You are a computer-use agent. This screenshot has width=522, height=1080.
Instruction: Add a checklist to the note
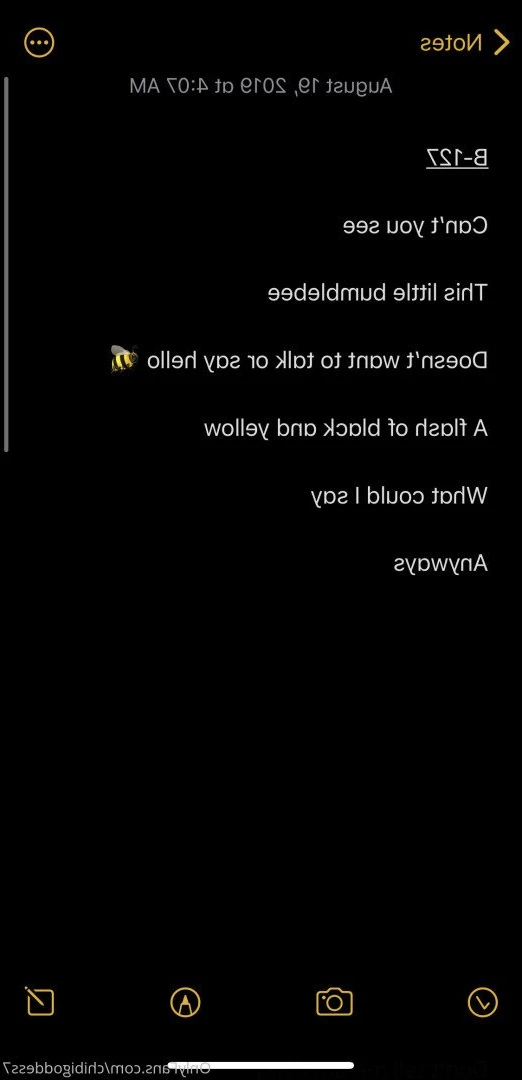[x=482, y=1002]
